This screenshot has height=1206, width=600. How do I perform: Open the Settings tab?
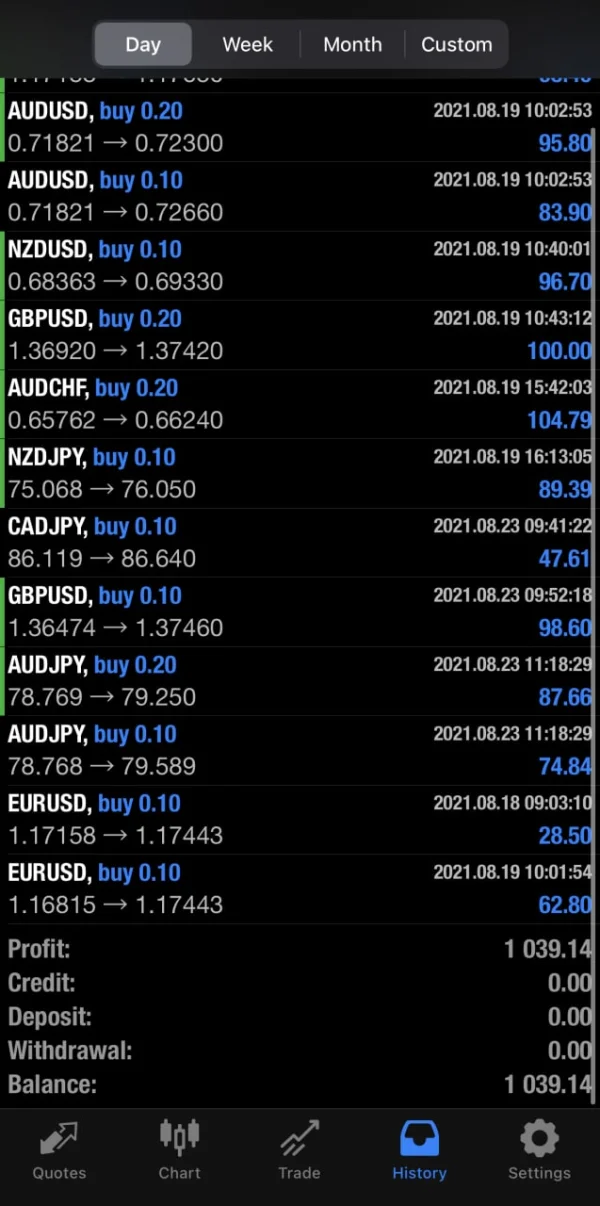(539, 1150)
